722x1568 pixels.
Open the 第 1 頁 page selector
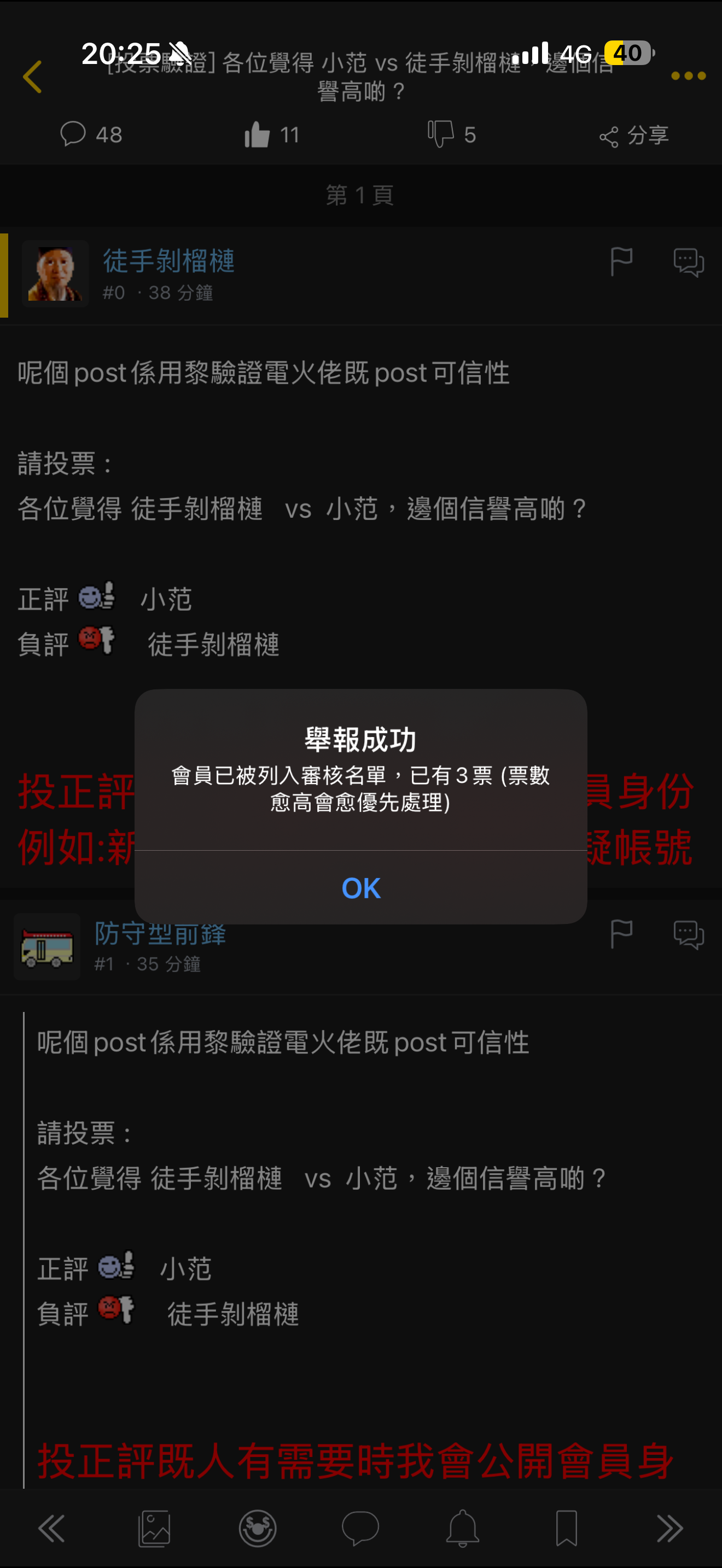tap(360, 195)
